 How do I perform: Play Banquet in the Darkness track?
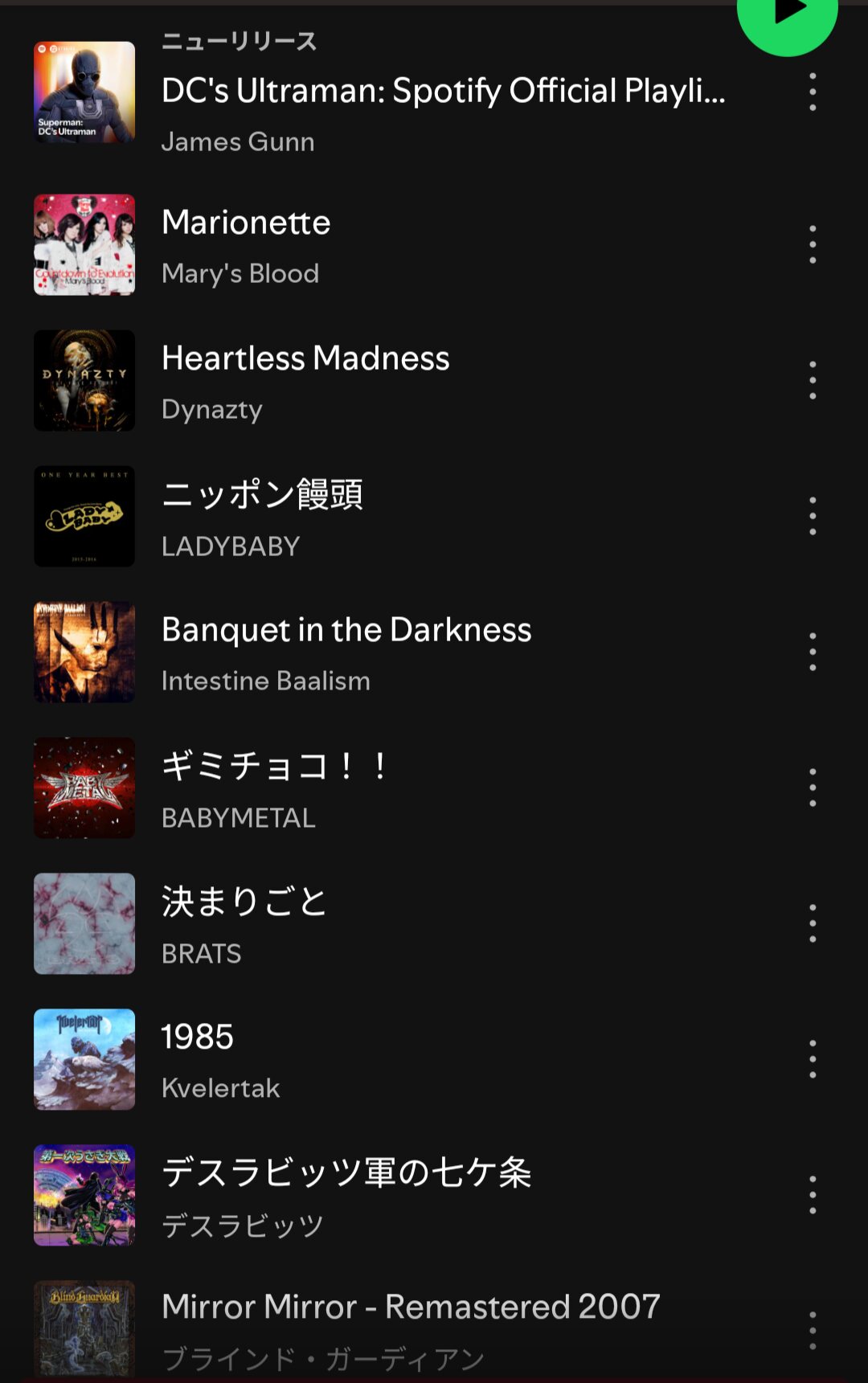(402, 653)
